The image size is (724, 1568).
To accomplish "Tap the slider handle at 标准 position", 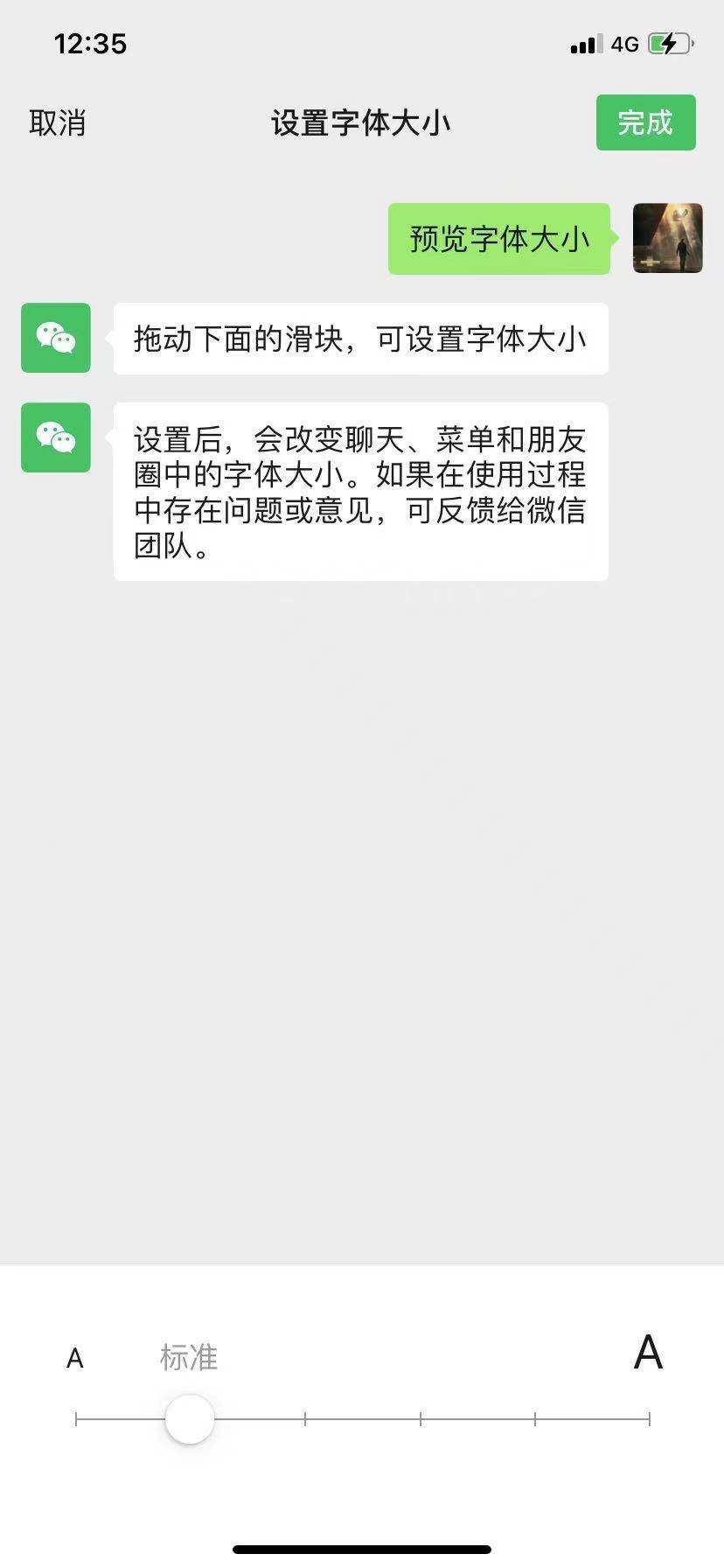I will [190, 1419].
